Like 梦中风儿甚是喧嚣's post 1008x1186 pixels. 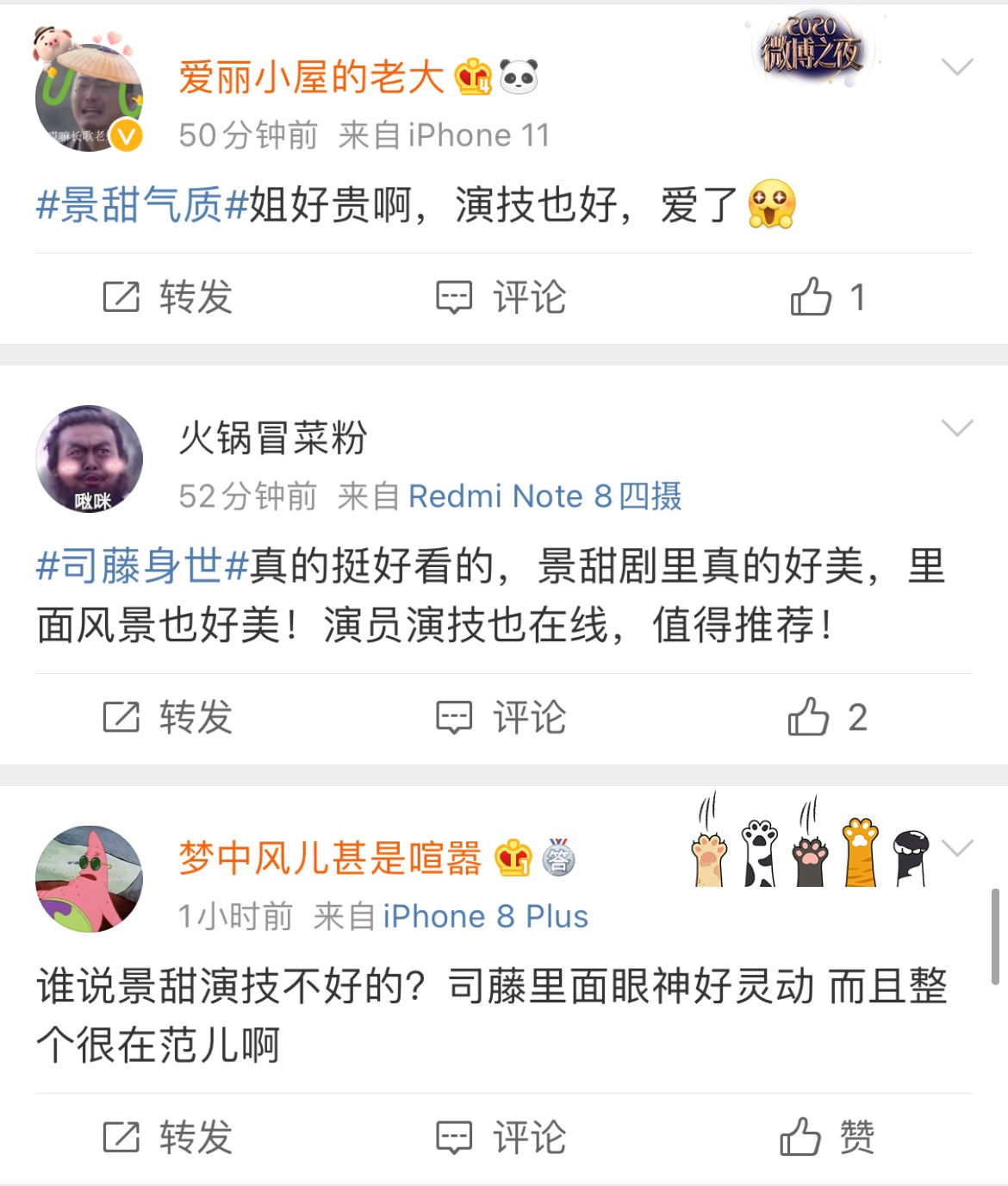coord(825,1137)
